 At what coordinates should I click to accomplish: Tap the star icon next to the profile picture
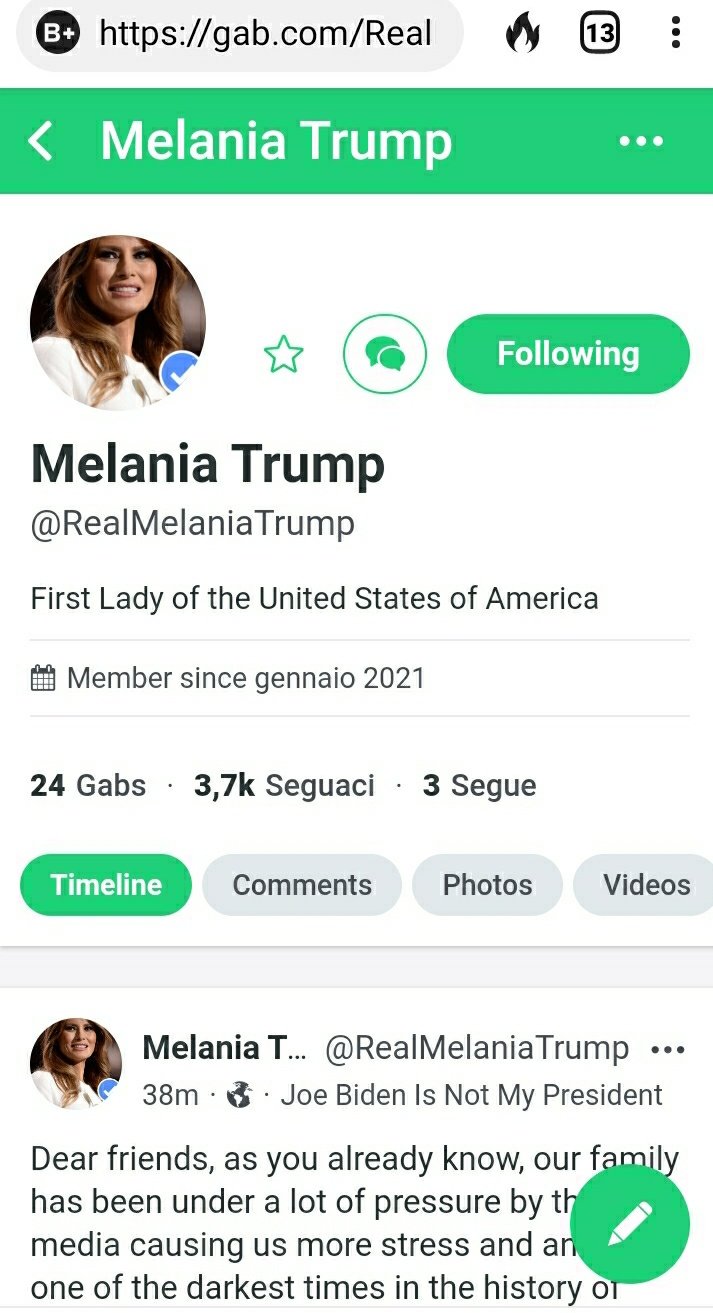[x=283, y=355]
